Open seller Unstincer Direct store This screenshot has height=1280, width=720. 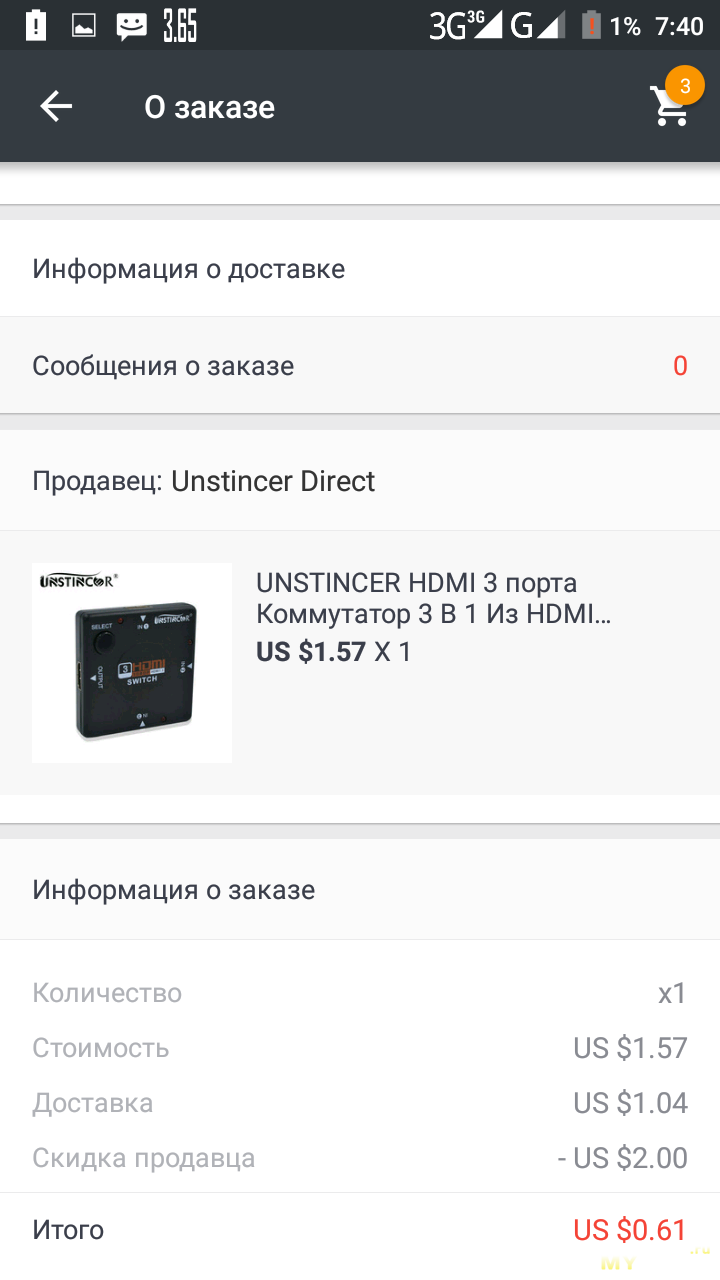click(x=360, y=481)
